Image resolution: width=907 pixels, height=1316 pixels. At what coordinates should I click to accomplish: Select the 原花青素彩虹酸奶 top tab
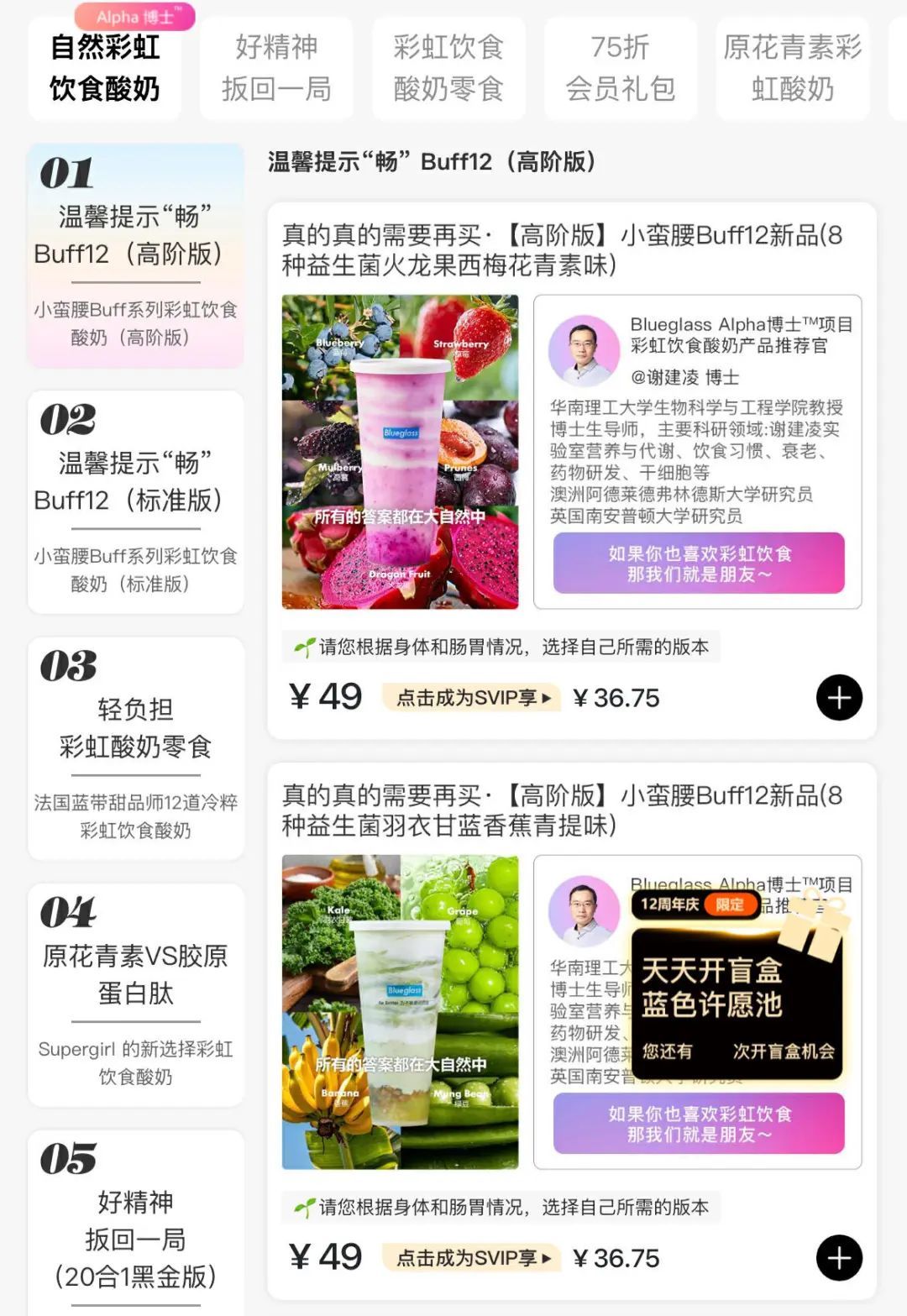pyautogui.click(x=792, y=67)
